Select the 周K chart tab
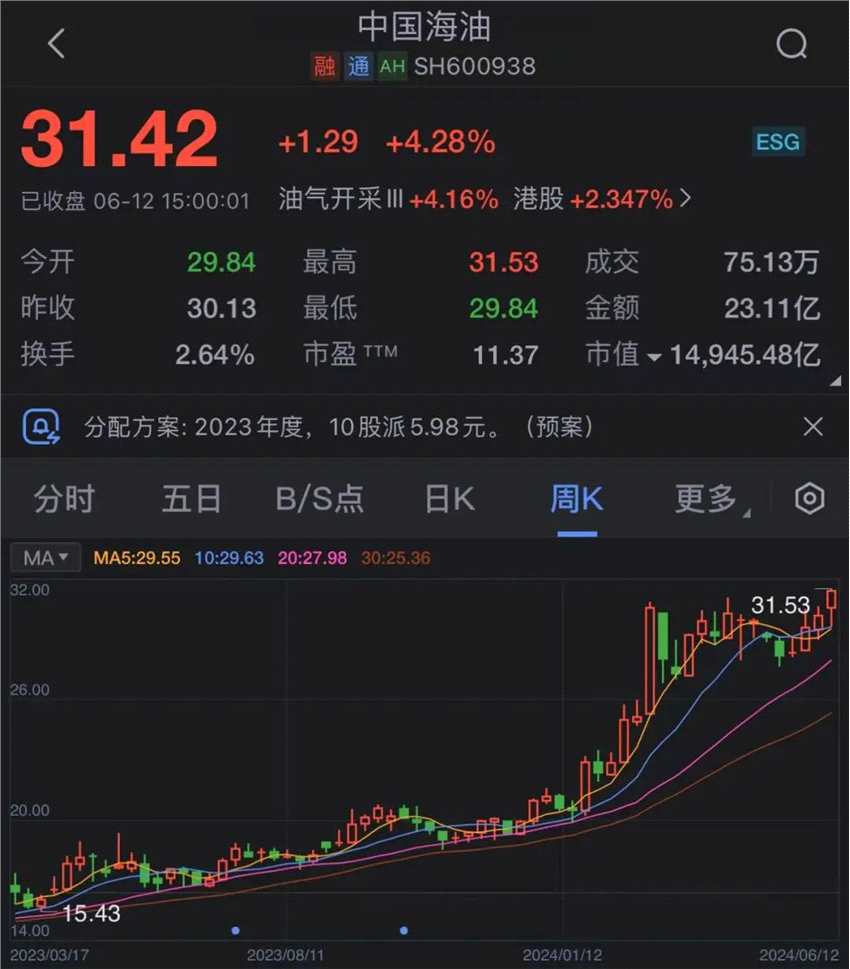The image size is (850, 969). [577, 498]
